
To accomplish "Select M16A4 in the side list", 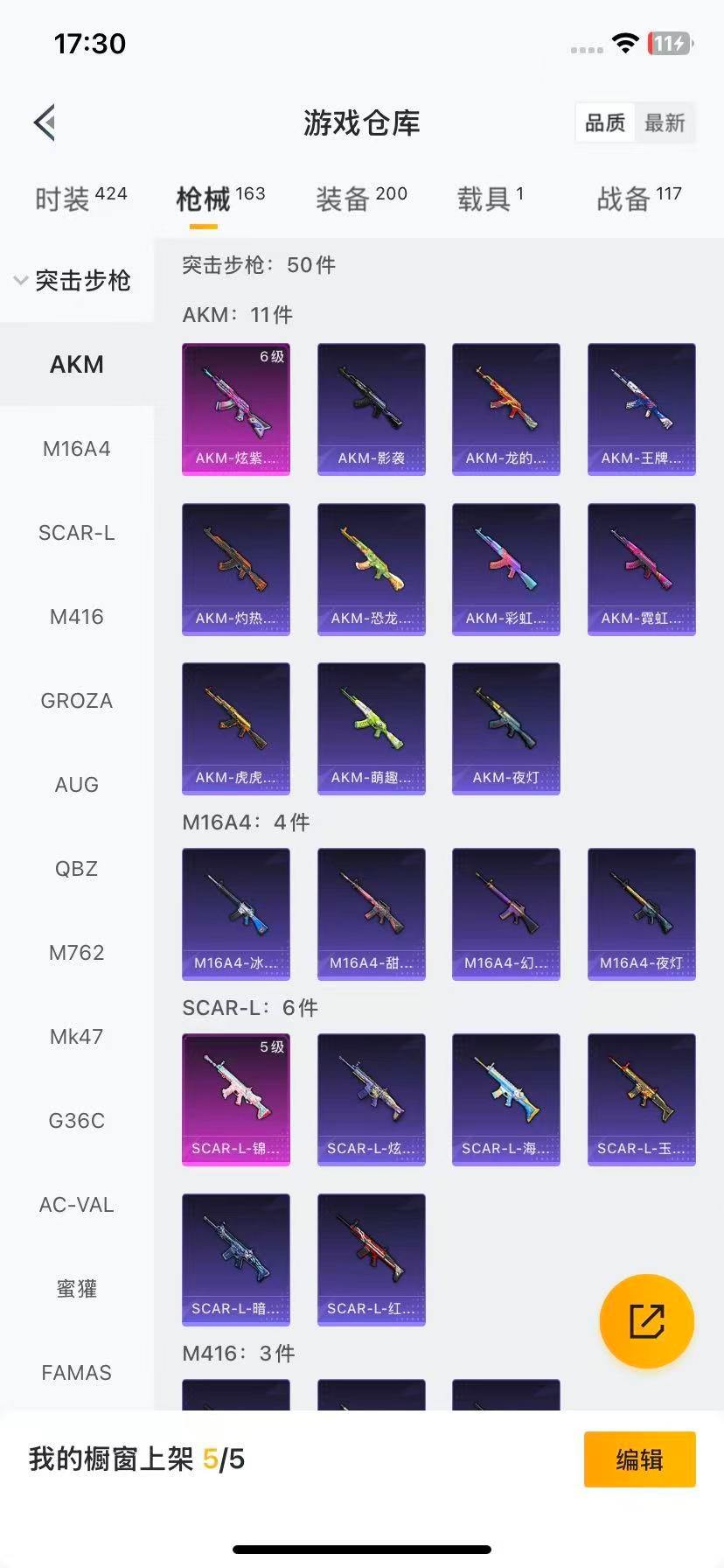I will pos(77,449).
